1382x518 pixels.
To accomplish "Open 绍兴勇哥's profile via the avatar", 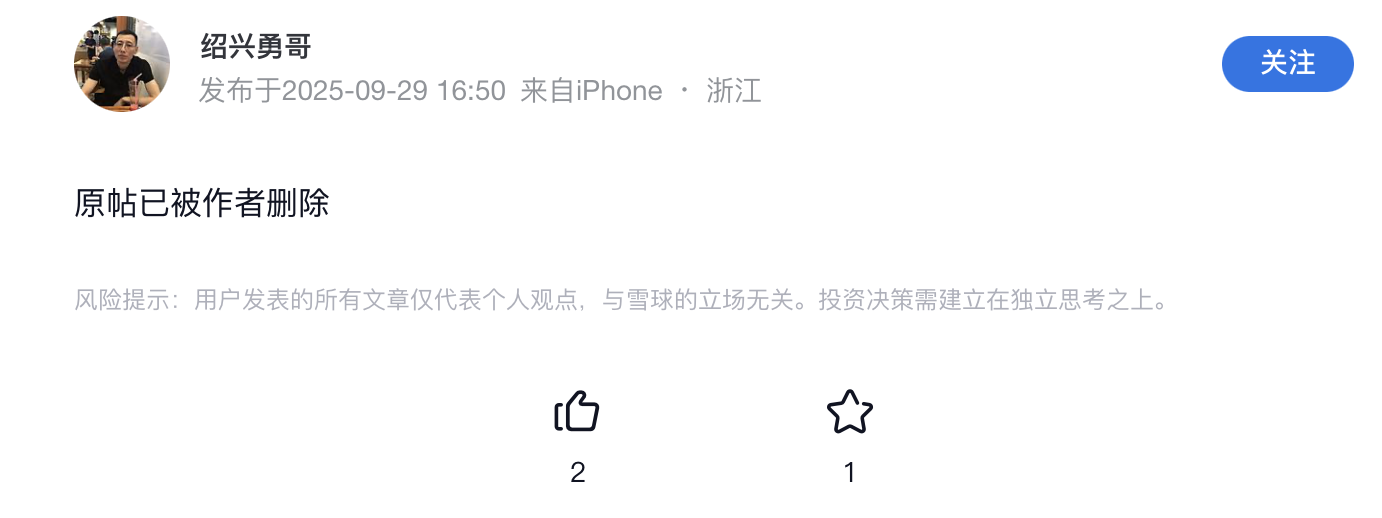I will 122,64.
